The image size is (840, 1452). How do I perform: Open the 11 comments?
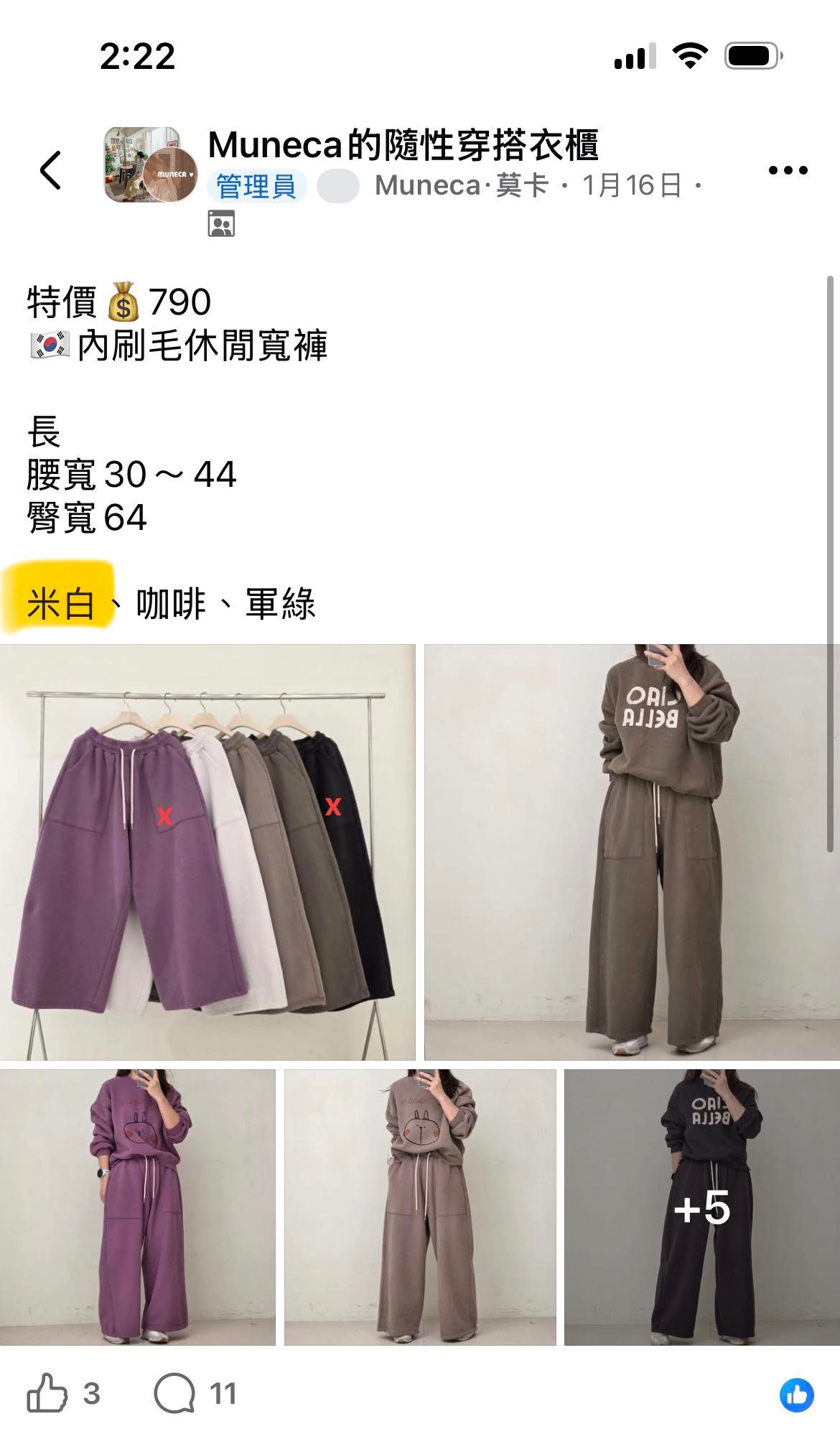[x=195, y=1394]
